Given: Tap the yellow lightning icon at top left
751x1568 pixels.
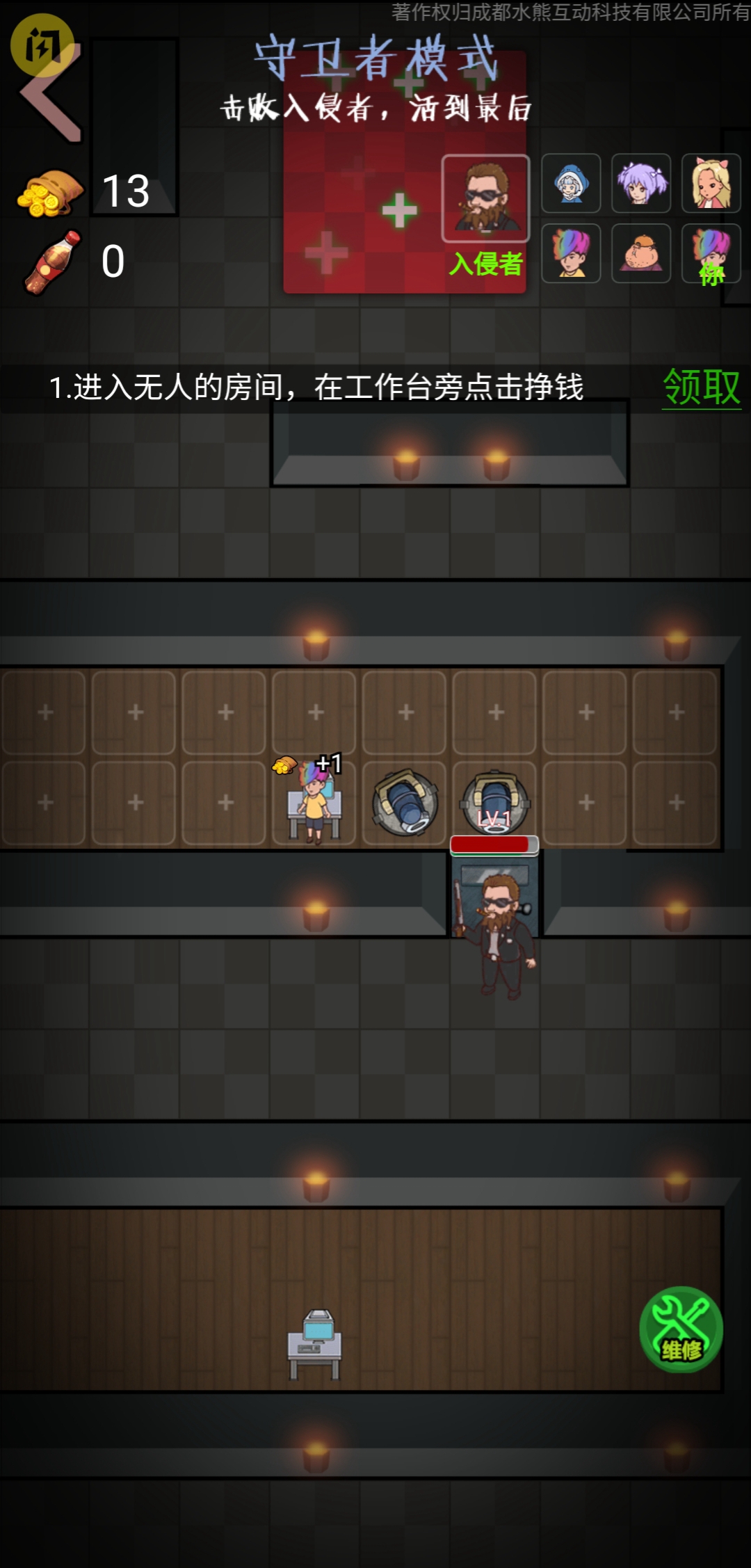Looking at the screenshot, I should tap(42, 45).
